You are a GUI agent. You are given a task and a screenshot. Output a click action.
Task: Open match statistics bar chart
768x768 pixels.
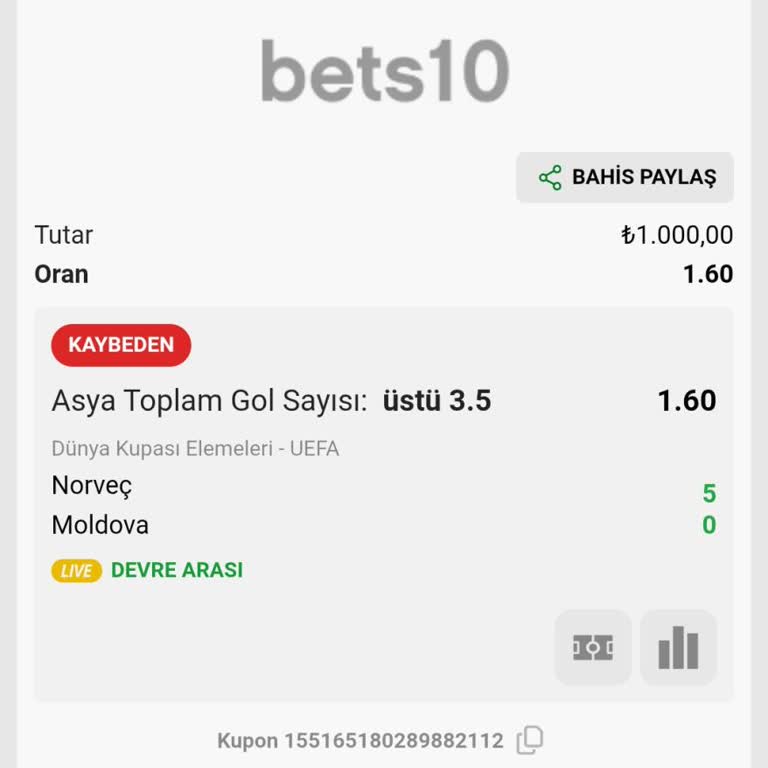pyautogui.click(x=678, y=648)
